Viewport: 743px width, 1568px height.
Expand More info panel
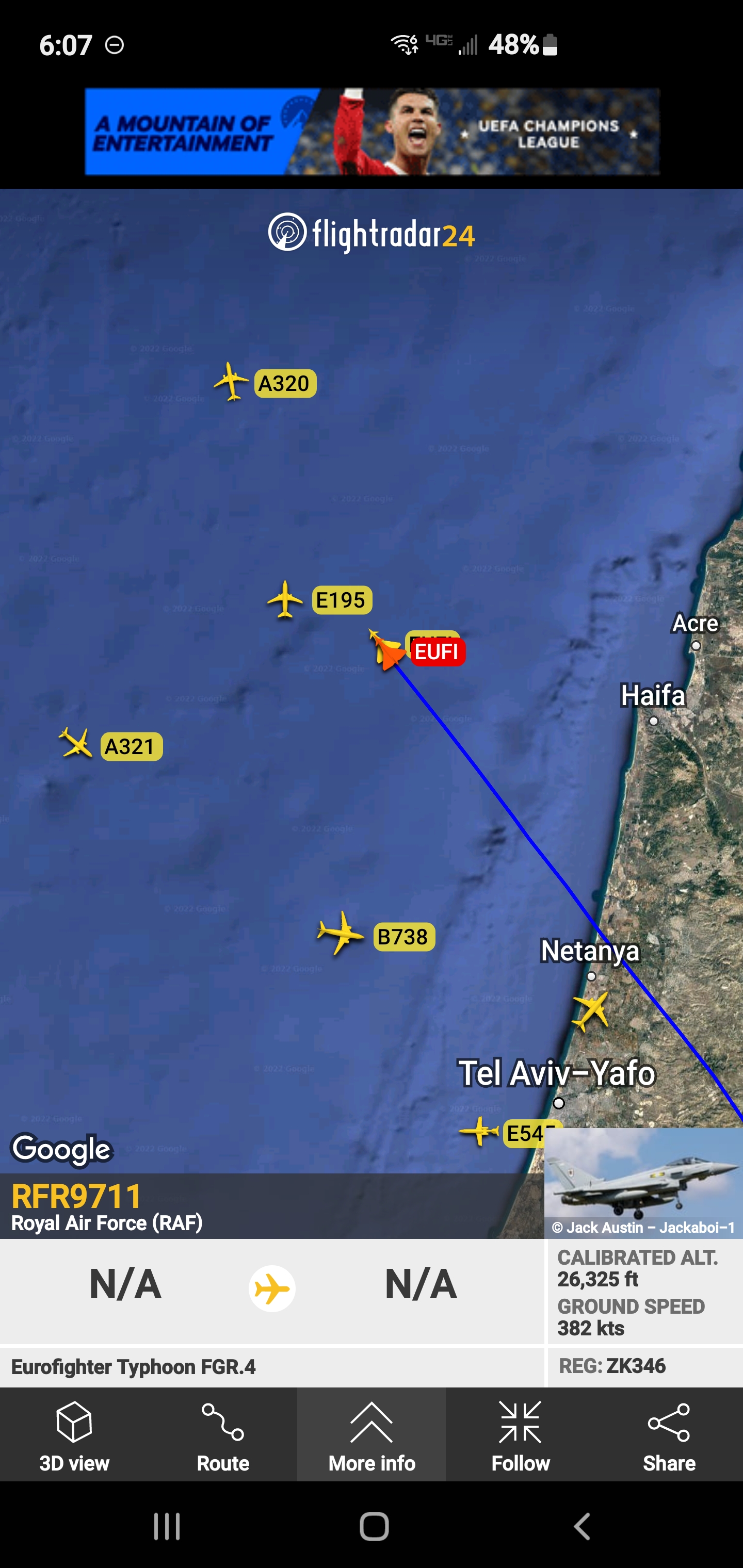click(372, 1435)
